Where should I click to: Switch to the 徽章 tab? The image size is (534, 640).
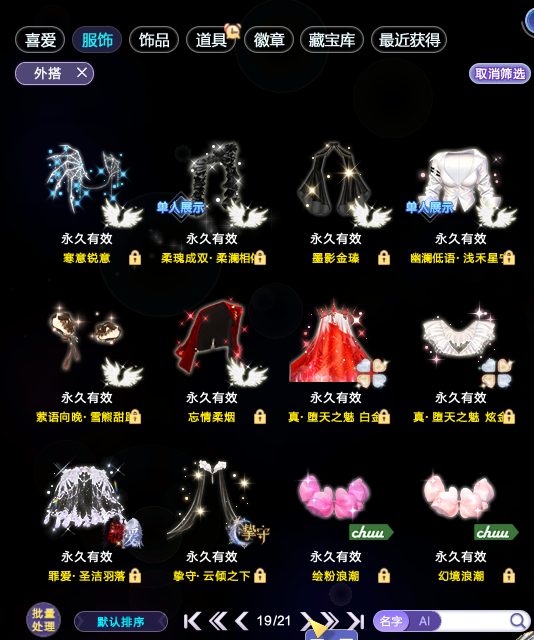(x=269, y=40)
